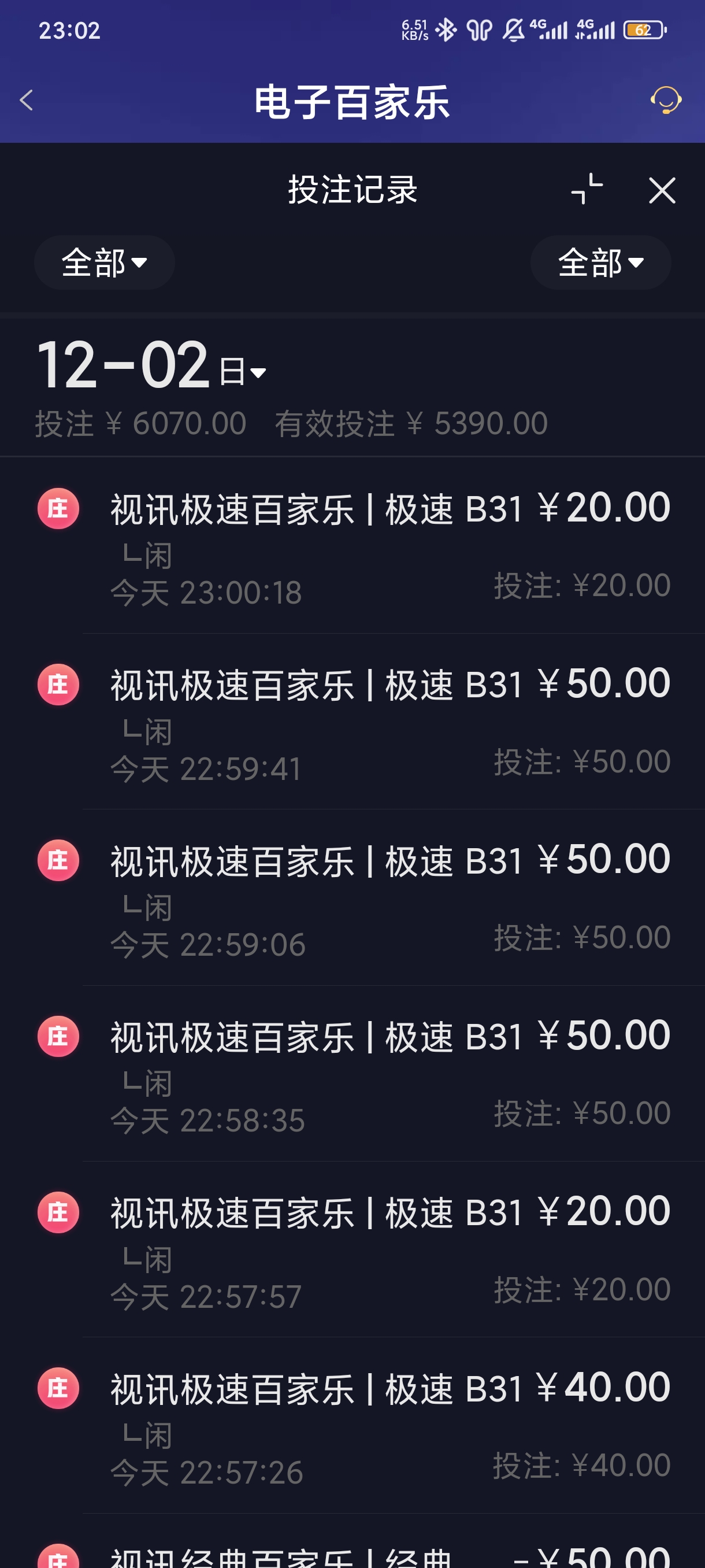The image size is (705, 1568).
Task: Open customer service via the headset icon
Action: pos(667,102)
